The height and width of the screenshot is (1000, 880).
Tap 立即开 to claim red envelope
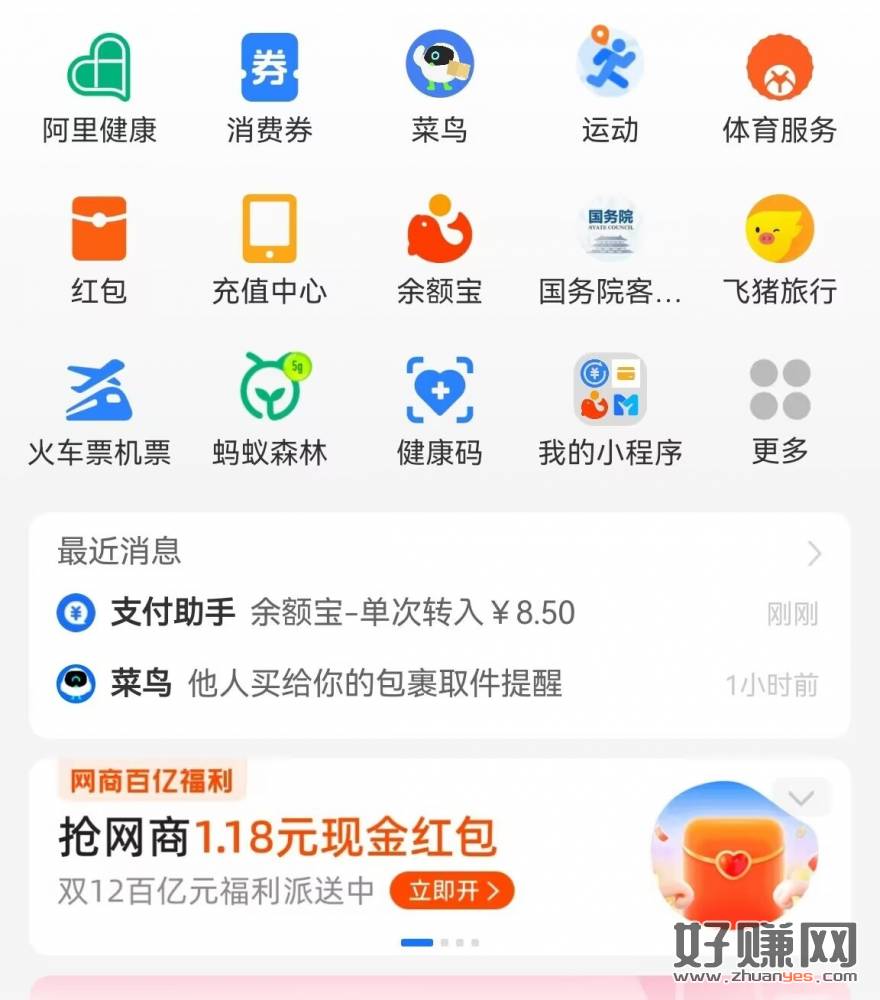[x=451, y=890]
